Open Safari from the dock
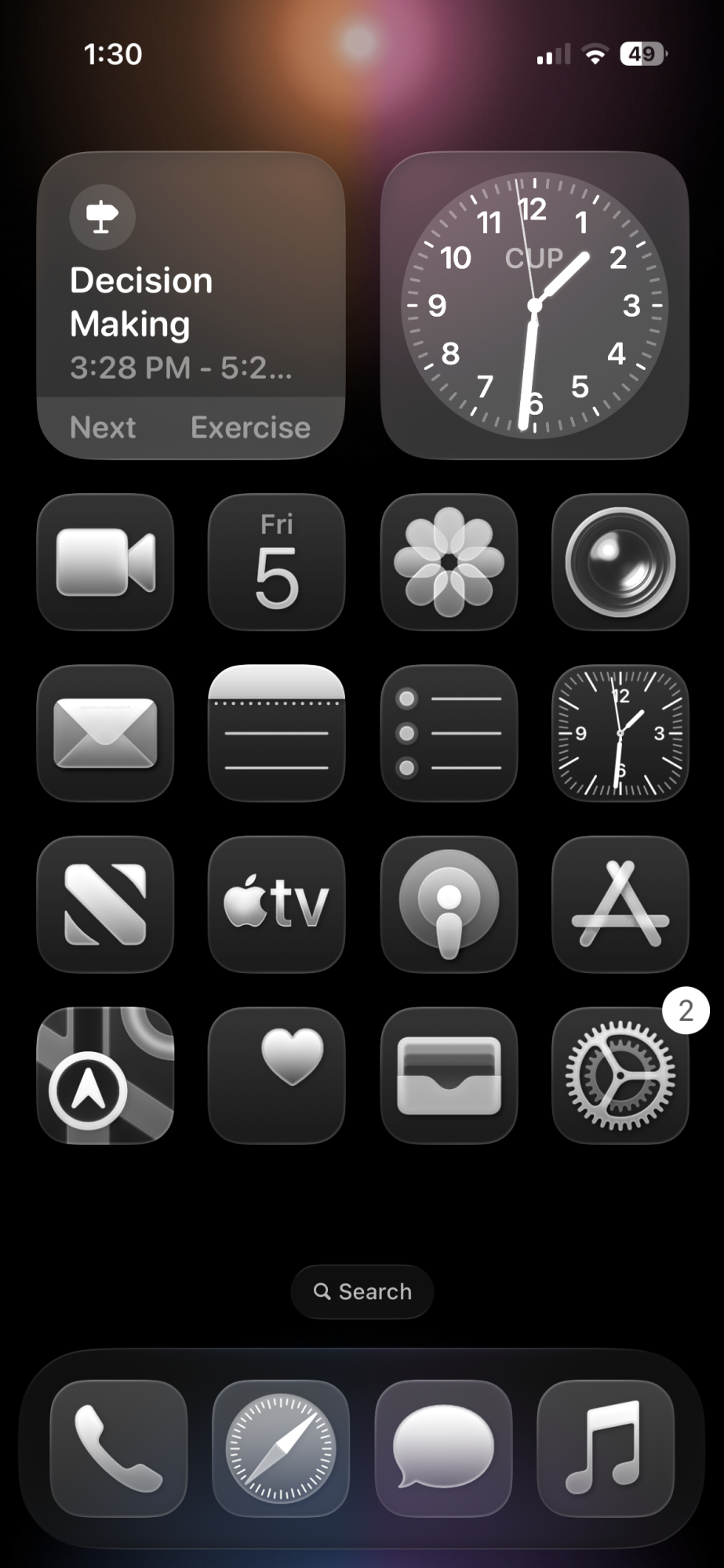The image size is (724, 1568). 281,1448
